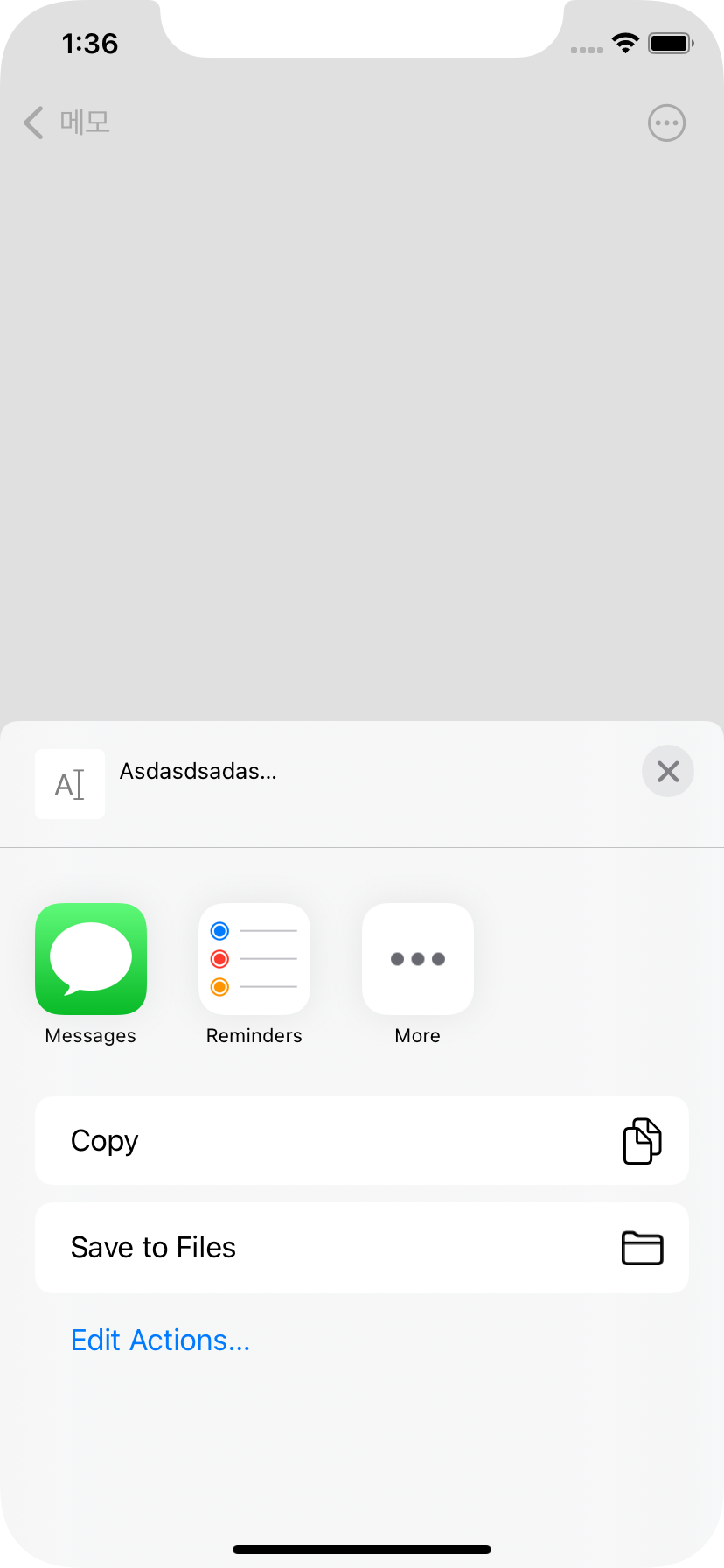Dismiss the share sheet with the X button
This screenshot has width=724, height=1568.
[x=667, y=771]
